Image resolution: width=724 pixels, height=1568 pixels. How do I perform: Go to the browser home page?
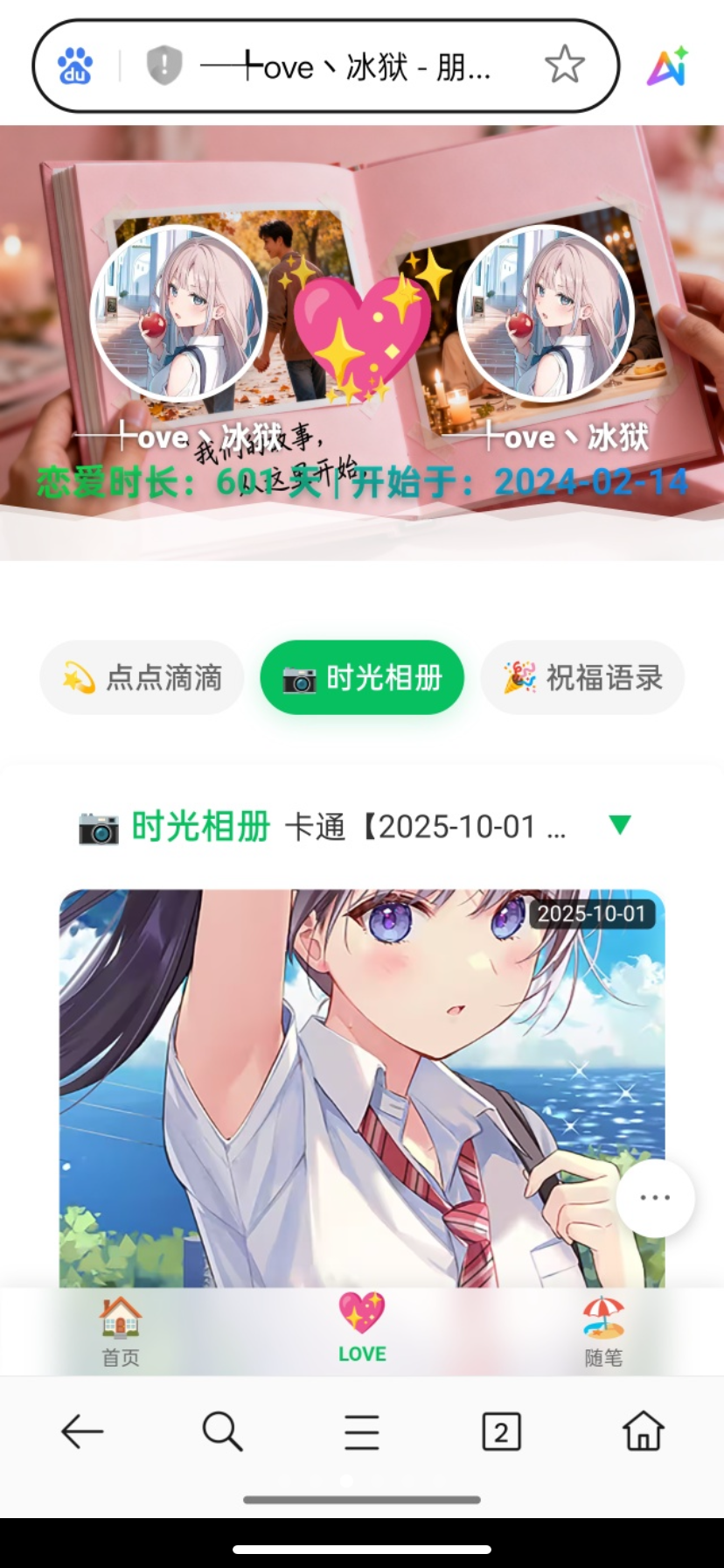pyautogui.click(x=643, y=1432)
